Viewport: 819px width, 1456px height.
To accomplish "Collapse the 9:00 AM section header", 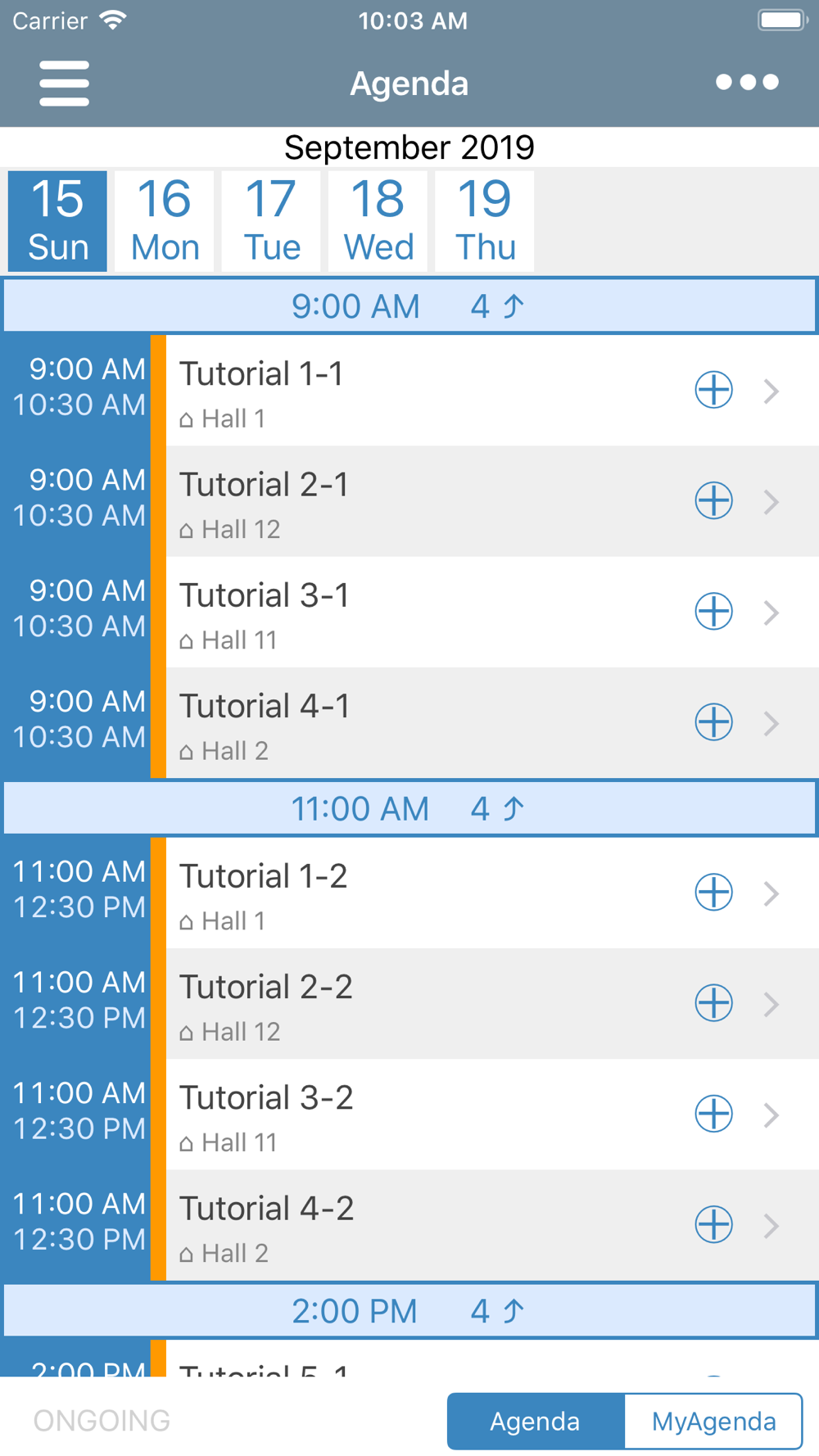I will (409, 306).
